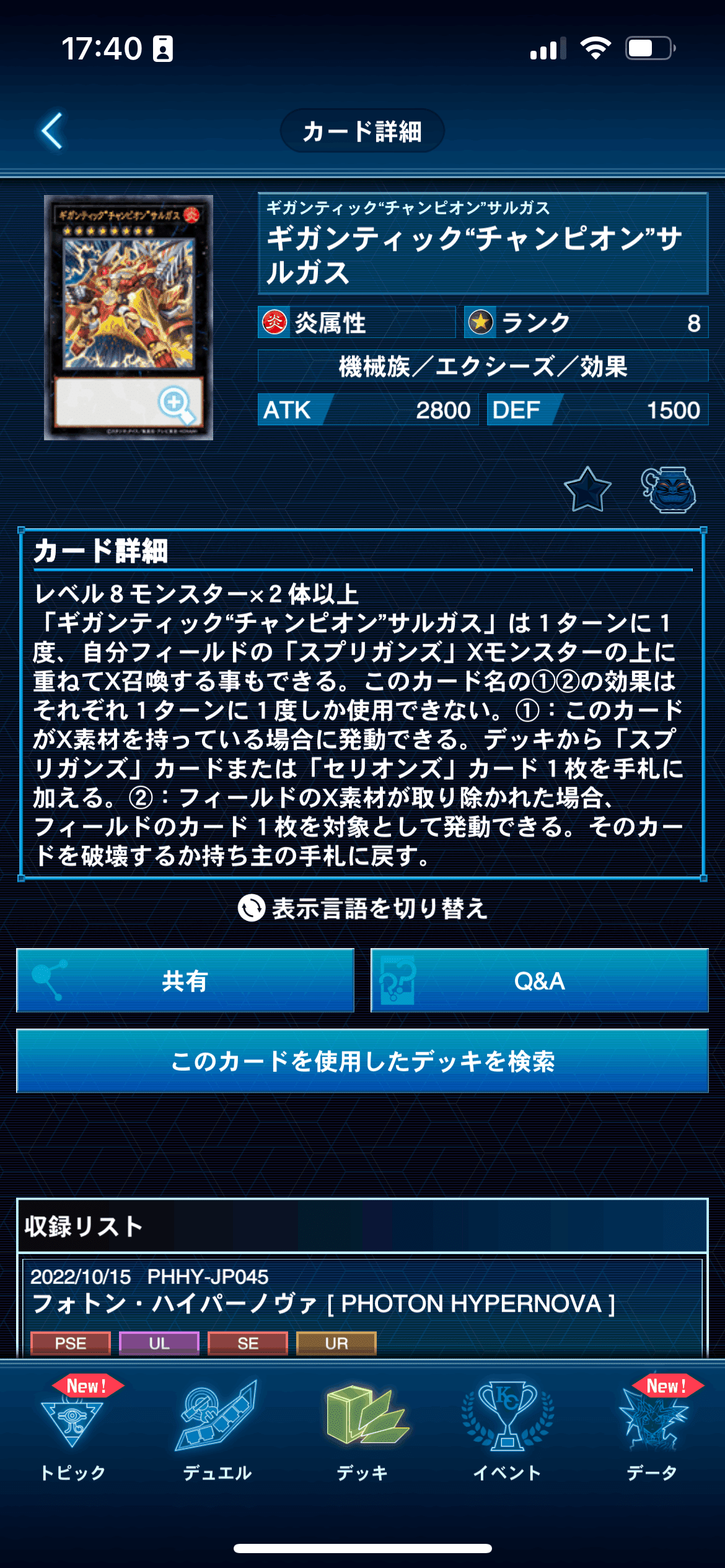Favorite this card with the star icon

pos(587,490)
